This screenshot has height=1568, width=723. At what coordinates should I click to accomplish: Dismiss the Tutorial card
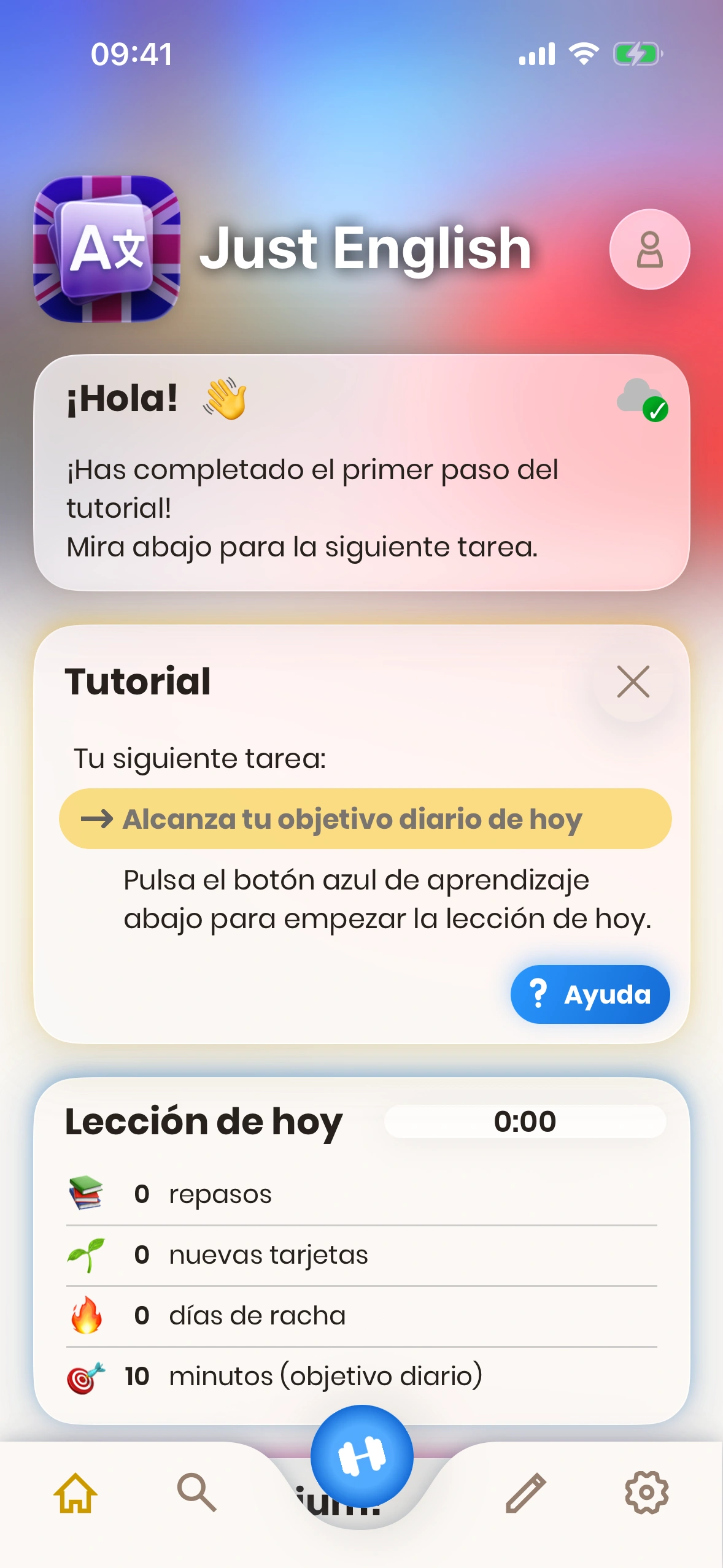coord(633,682)
